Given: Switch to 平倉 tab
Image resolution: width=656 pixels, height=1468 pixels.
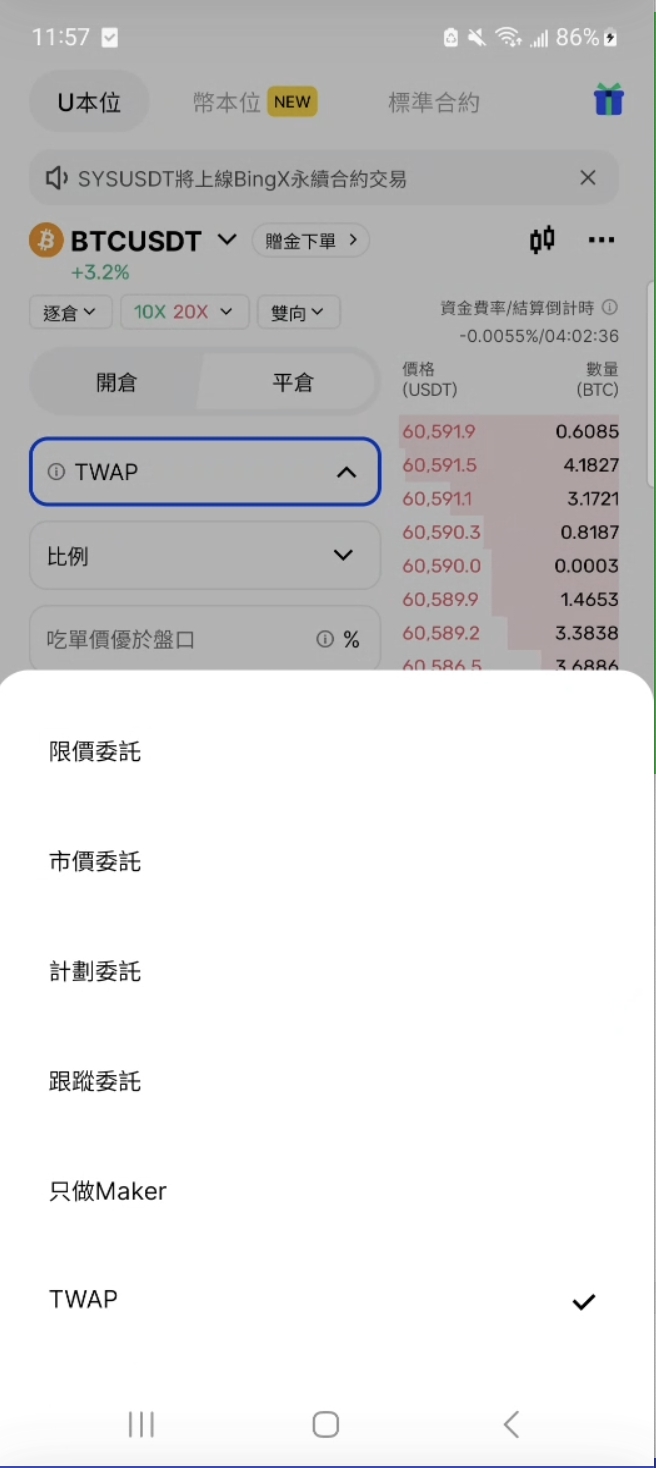Looking at the screenshot, I should pyautogui.click(x=292, y=383).
